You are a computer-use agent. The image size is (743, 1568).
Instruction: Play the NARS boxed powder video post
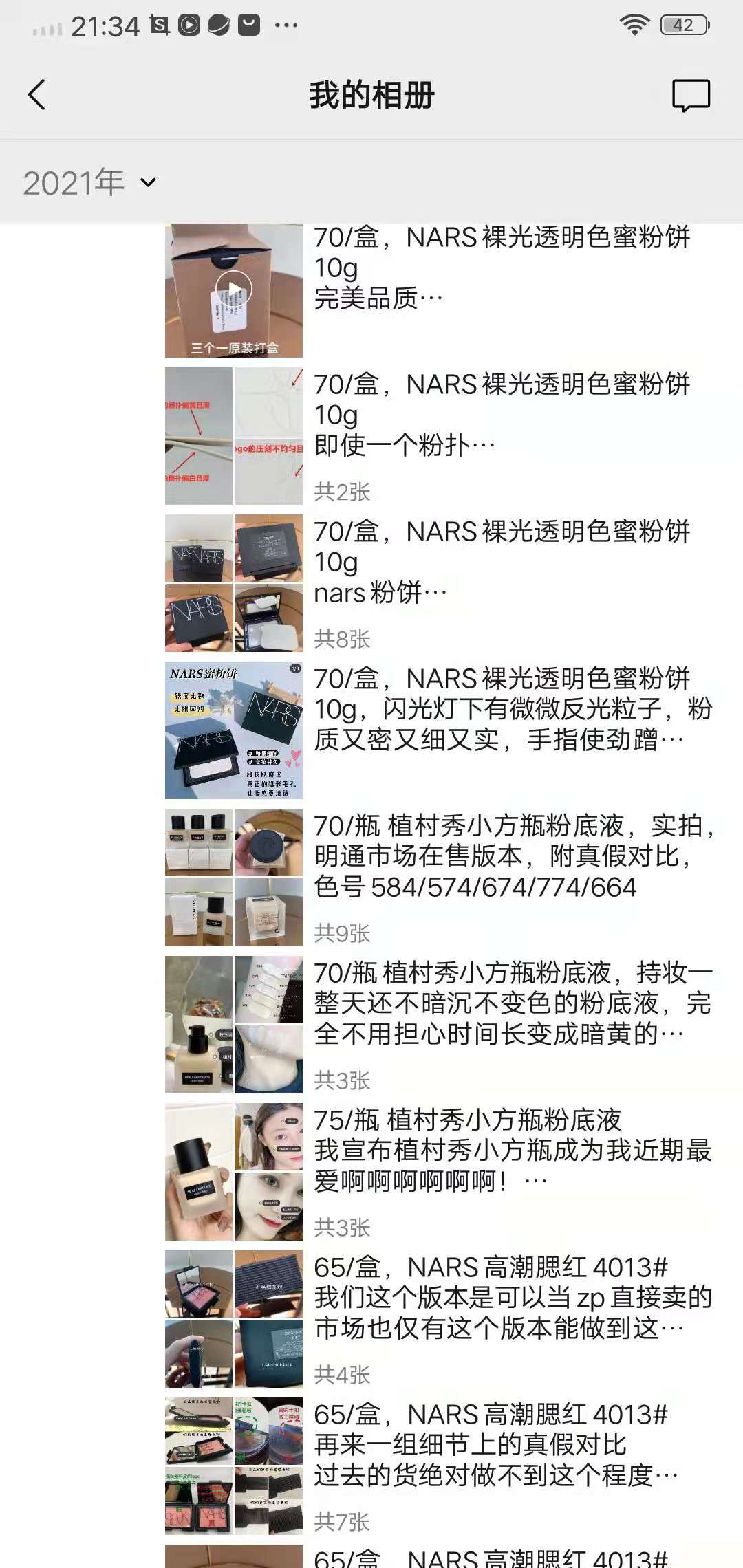point(234,290)
